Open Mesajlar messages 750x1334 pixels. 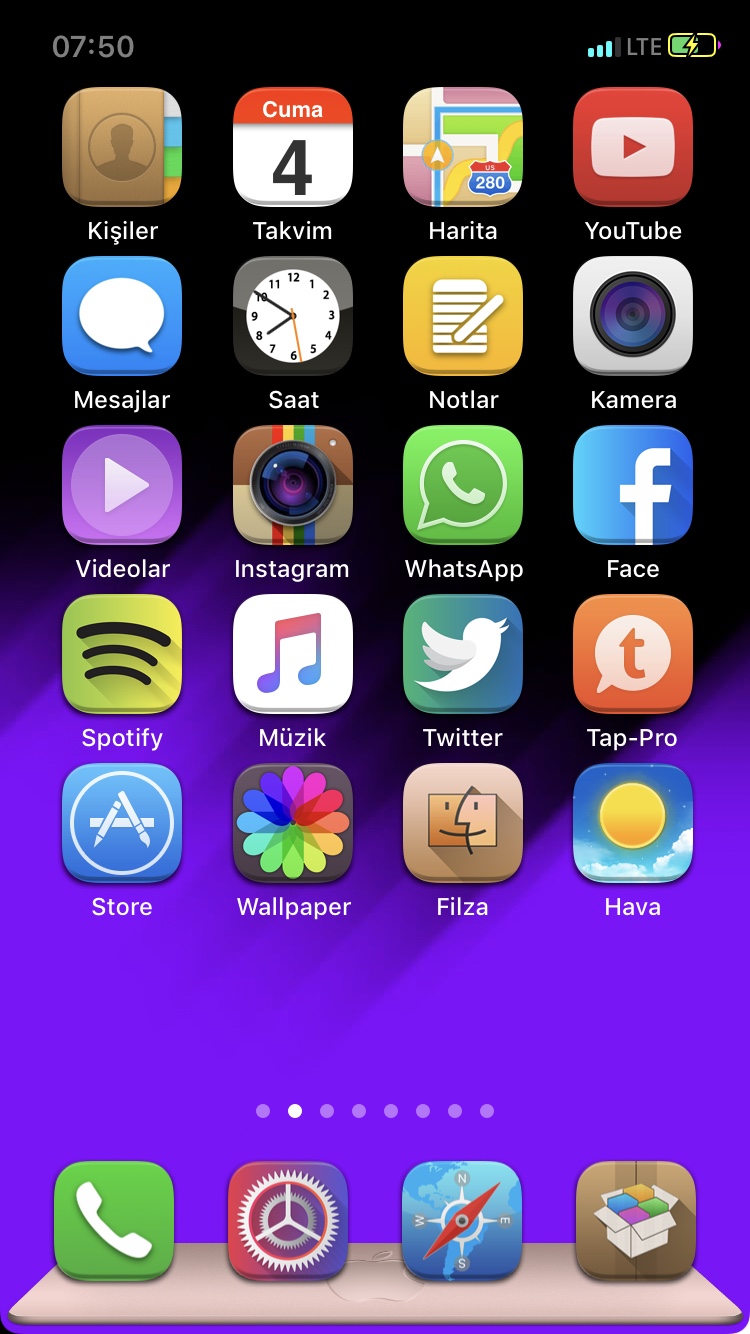122,316
